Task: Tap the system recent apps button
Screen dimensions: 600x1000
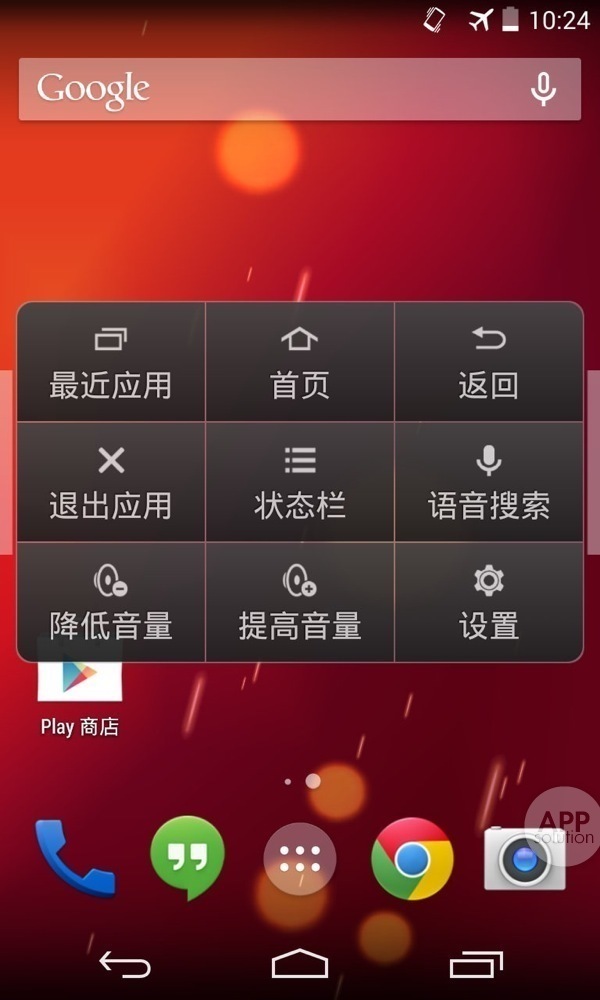Action: [475, 965]
